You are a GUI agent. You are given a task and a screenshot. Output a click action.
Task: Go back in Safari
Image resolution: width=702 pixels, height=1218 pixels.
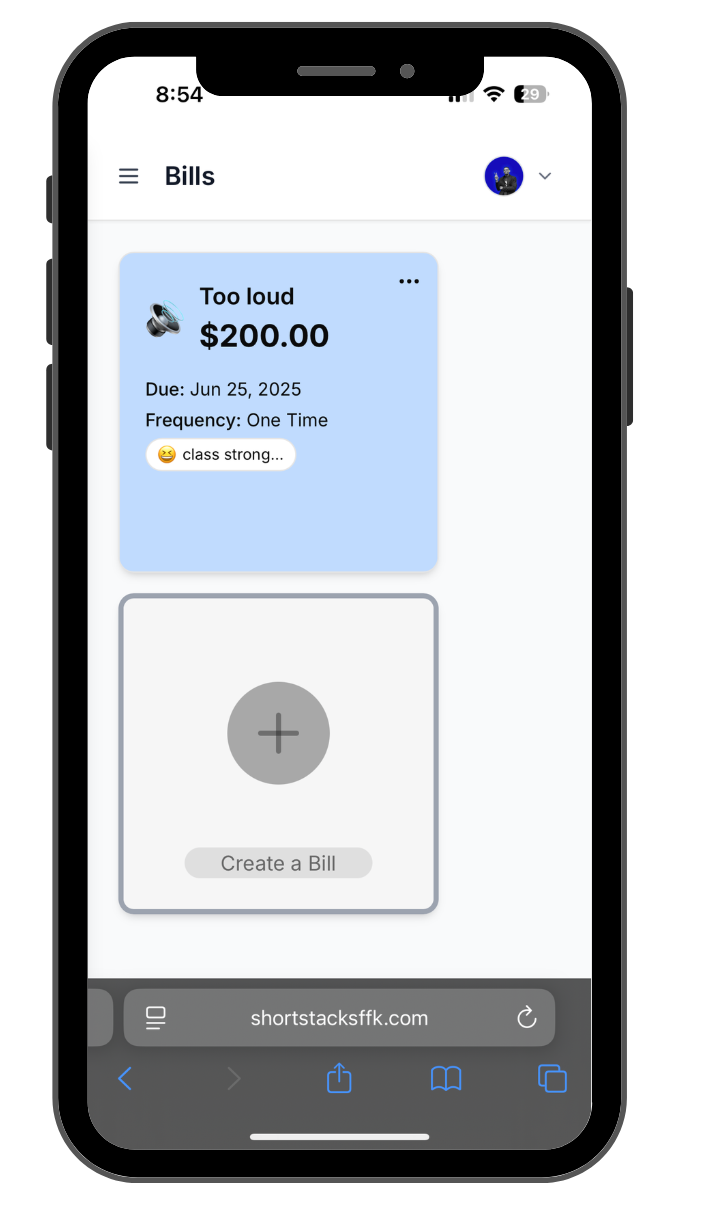click(x=125, y=1078)
